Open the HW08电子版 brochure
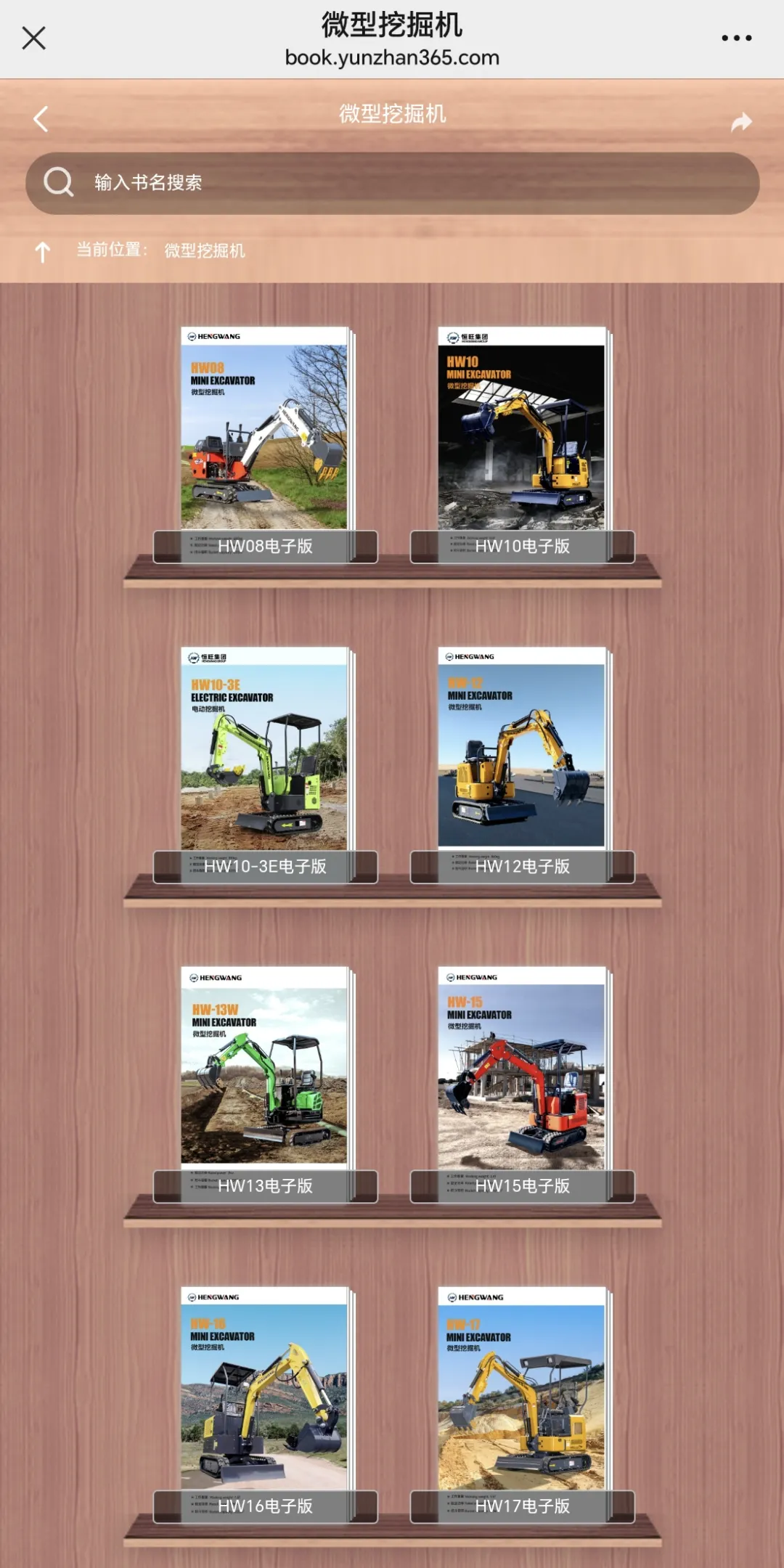Viewport: 784px width, 1568px height. pyautogui.click(x=264, y=436)
